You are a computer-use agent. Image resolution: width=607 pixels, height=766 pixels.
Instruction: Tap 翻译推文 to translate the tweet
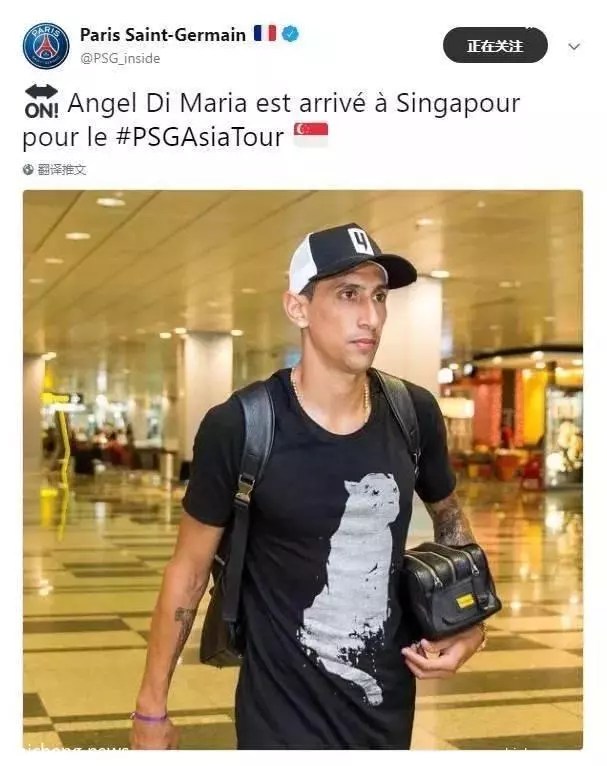coord(61,170)
